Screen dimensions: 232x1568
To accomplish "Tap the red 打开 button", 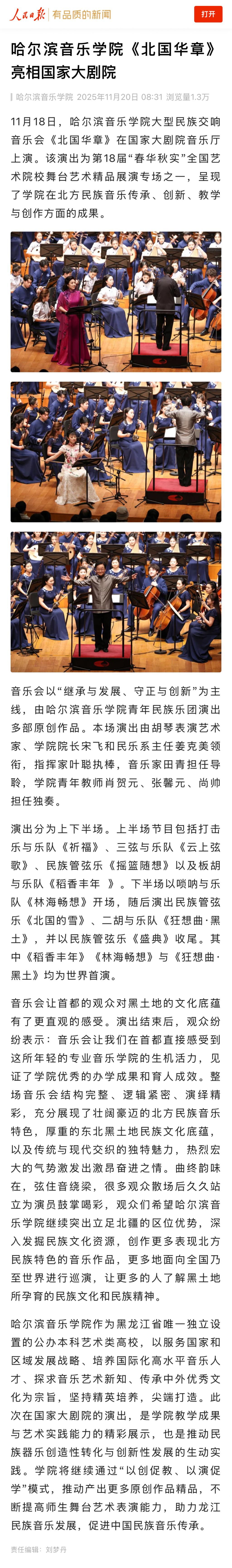I will (208, 14).
